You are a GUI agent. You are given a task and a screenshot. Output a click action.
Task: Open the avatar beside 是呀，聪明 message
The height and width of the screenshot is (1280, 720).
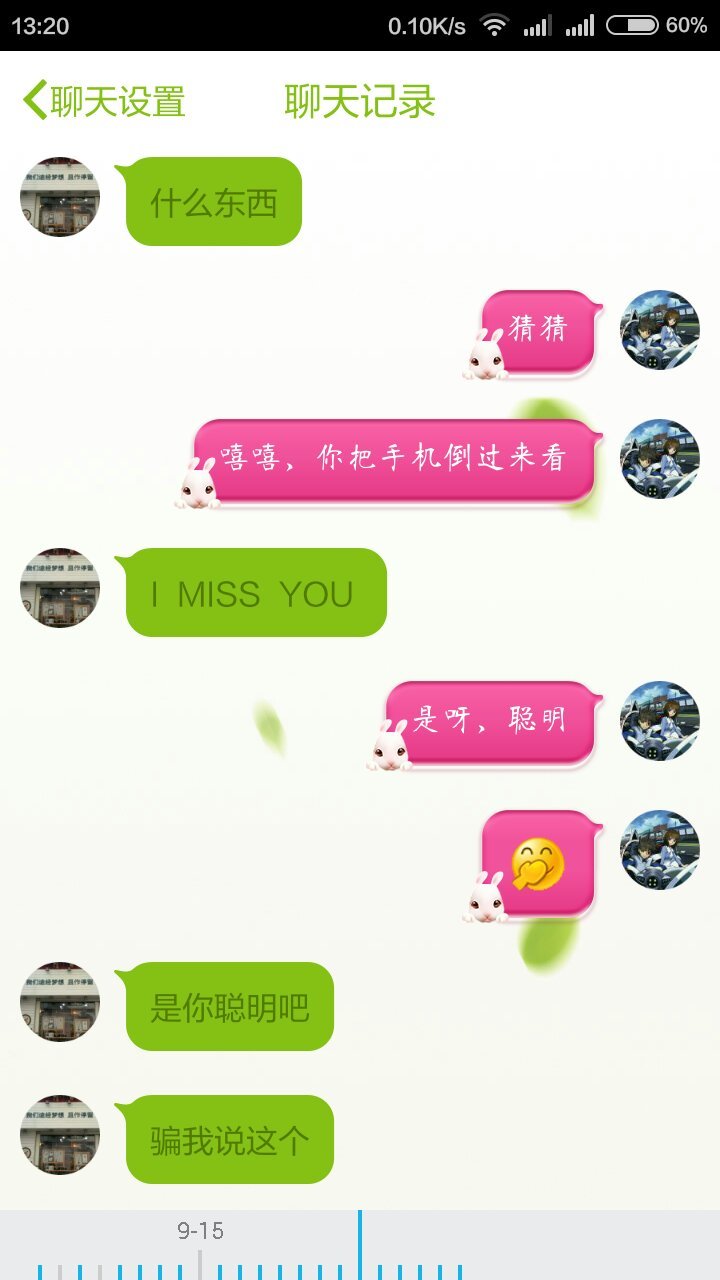pos(660,721)
